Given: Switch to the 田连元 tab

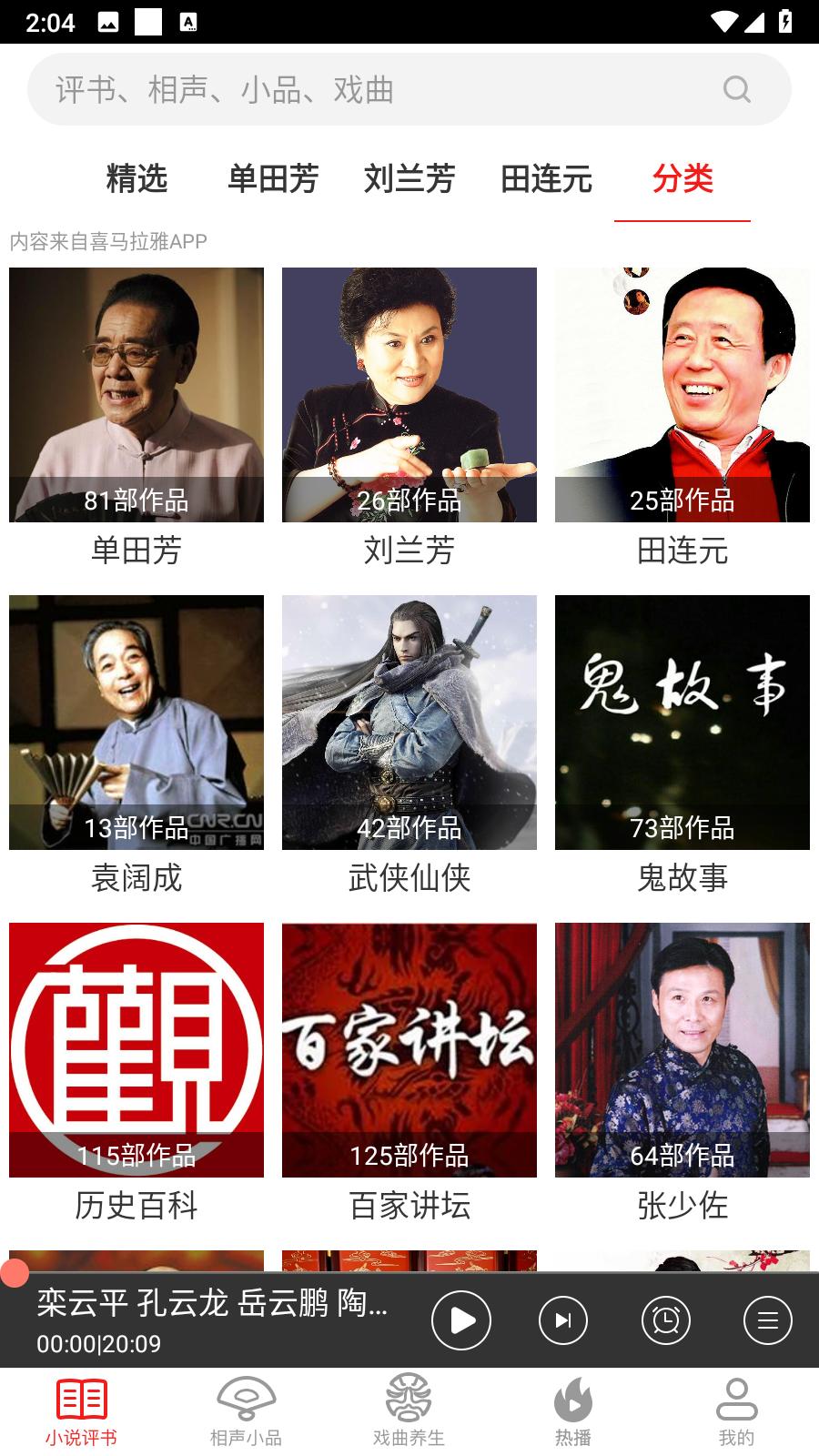Looking at the screenshot, I should (x=545, y=180).
